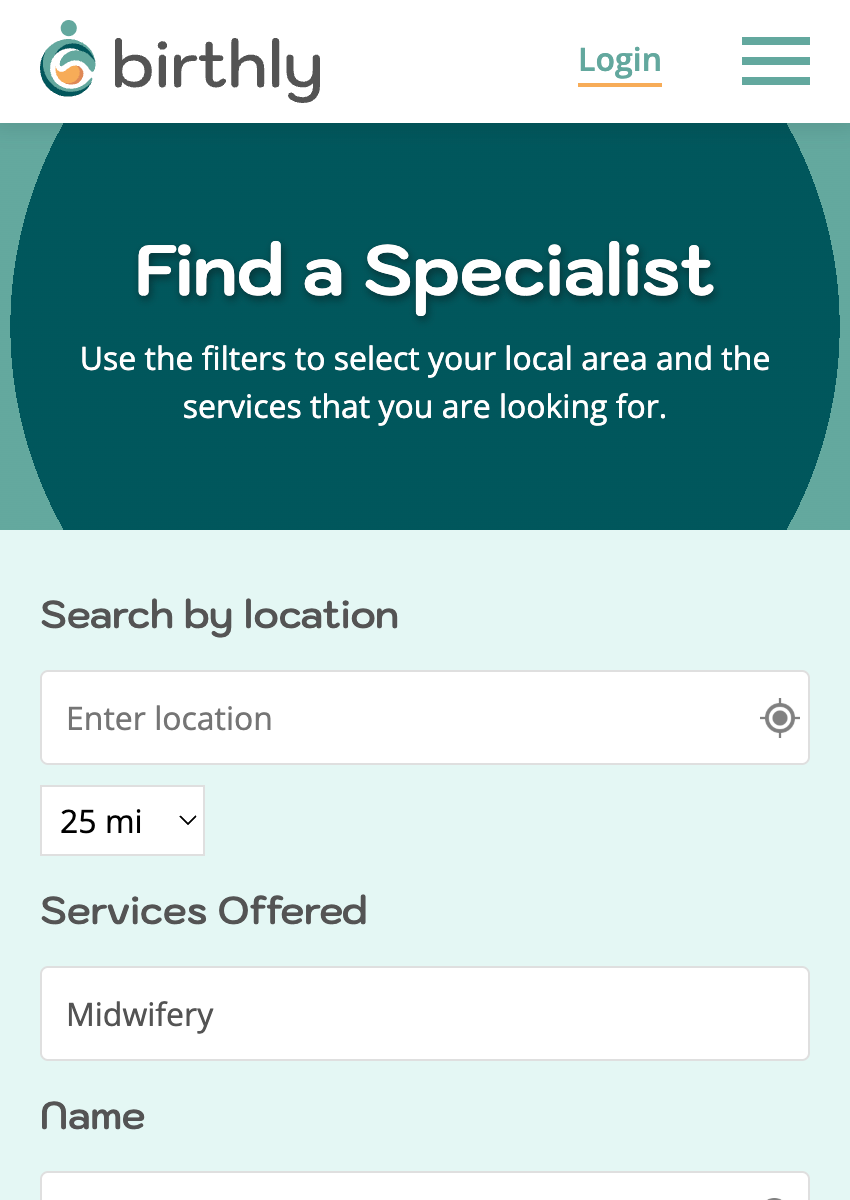
Task: Go to the birthly home page logo
Action: click(180, 62)
